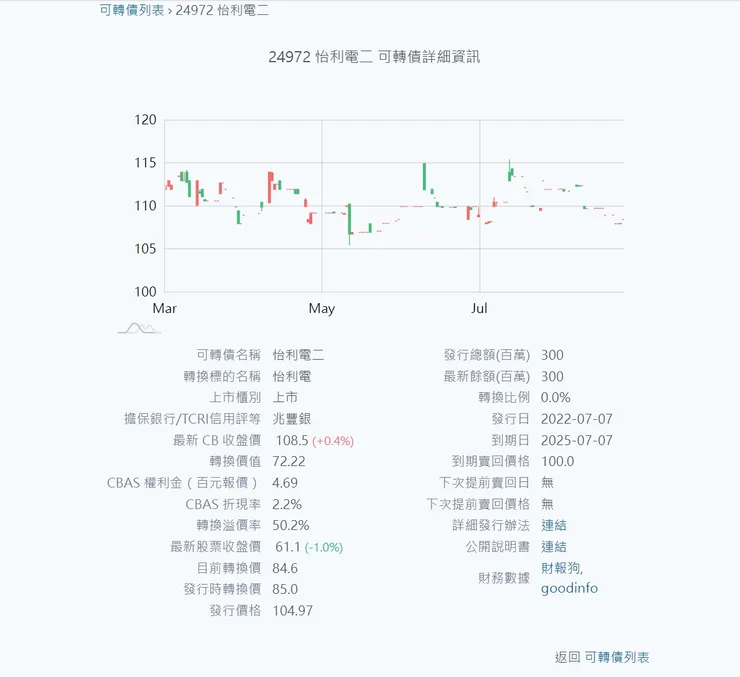Open the 可轉債列表 breadcrumb link

click(131, 10)
